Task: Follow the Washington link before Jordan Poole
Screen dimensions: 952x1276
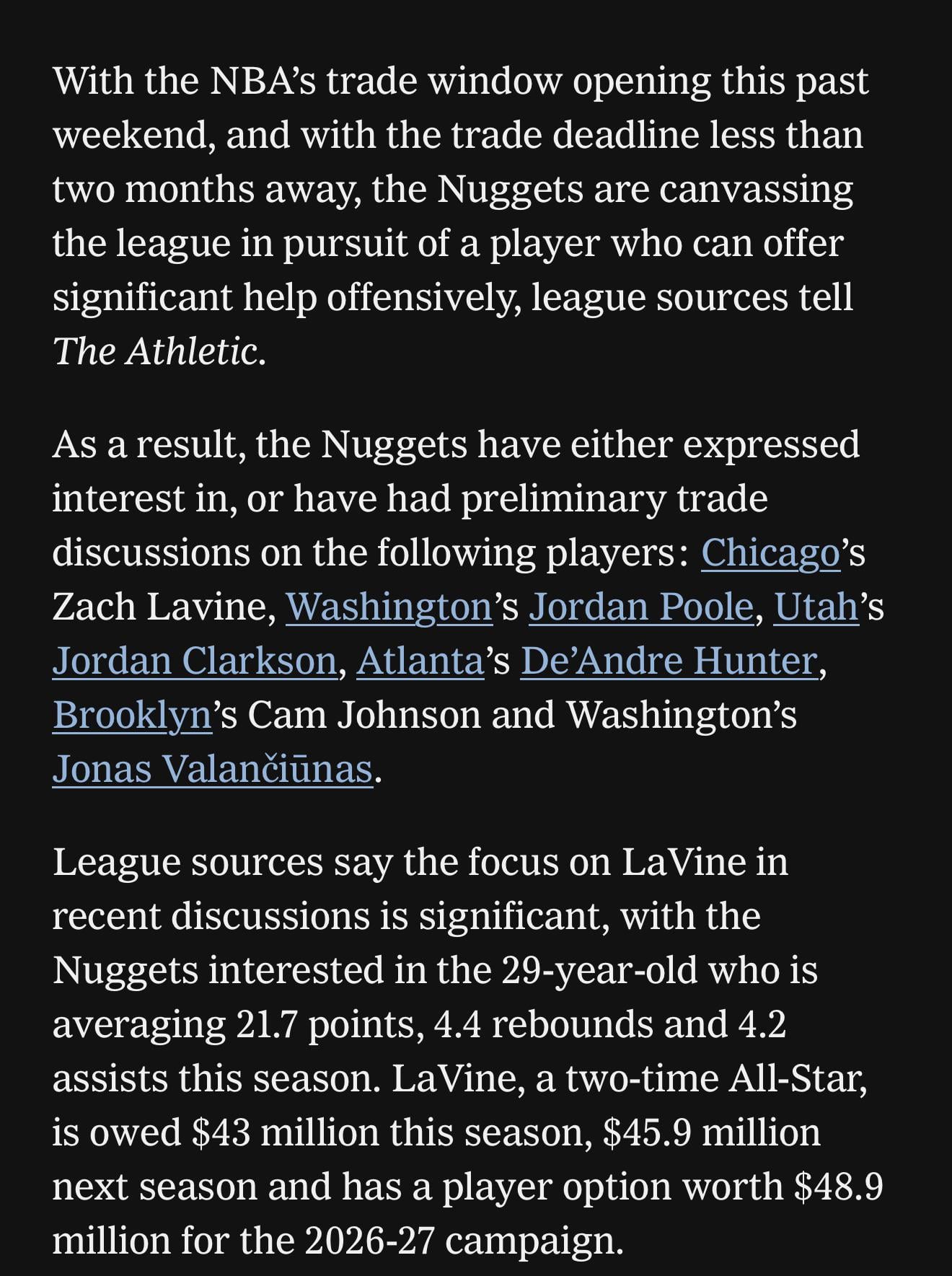Action: (x=389, y=607)
